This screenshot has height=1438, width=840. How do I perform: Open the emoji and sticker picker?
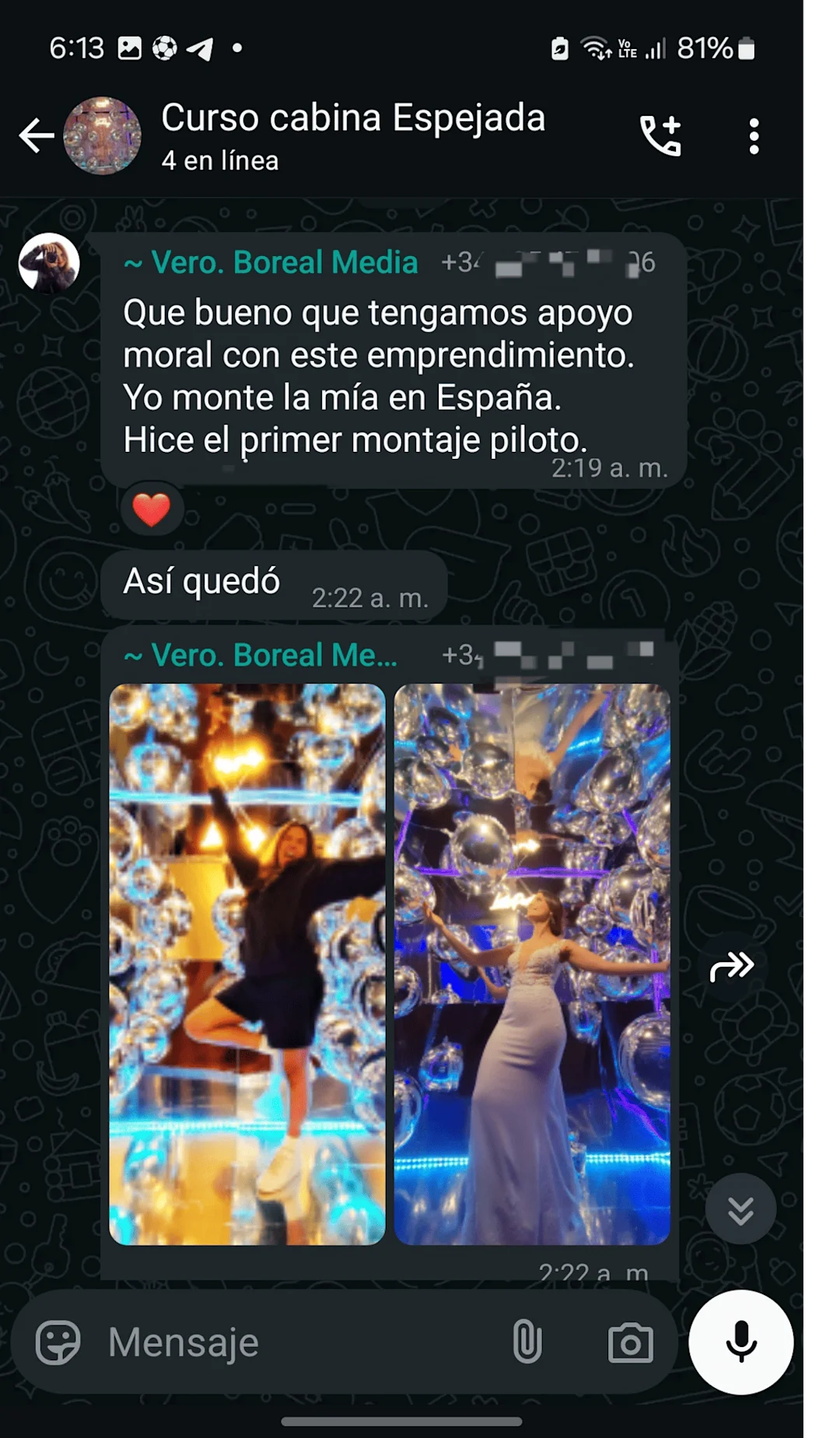click(x=58, y=1342)
